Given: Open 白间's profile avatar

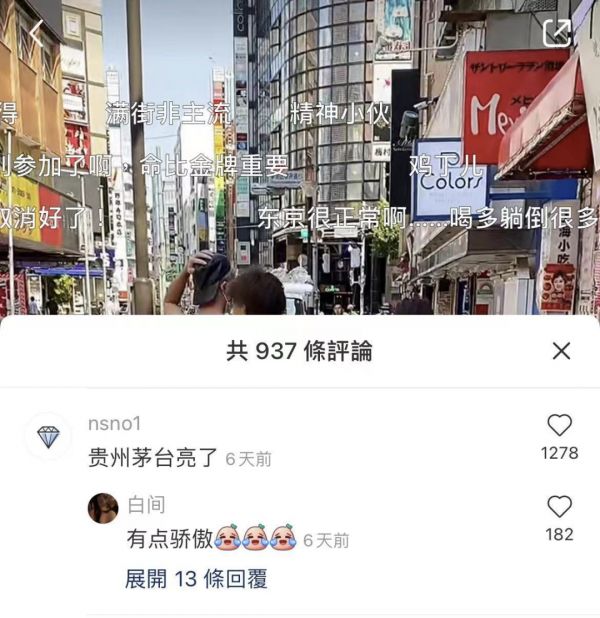Looking at the screenshot, I should tap(103, 508).
